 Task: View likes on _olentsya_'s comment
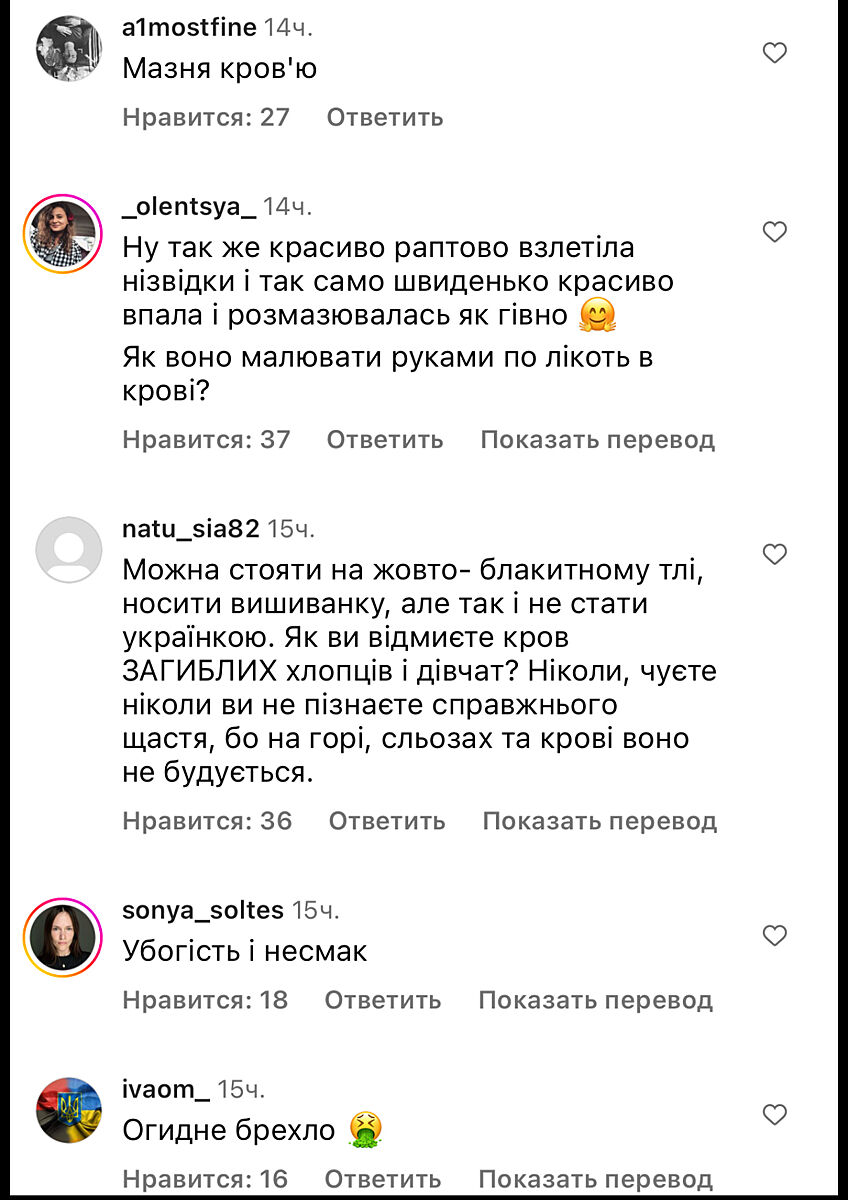click(206, 439)
